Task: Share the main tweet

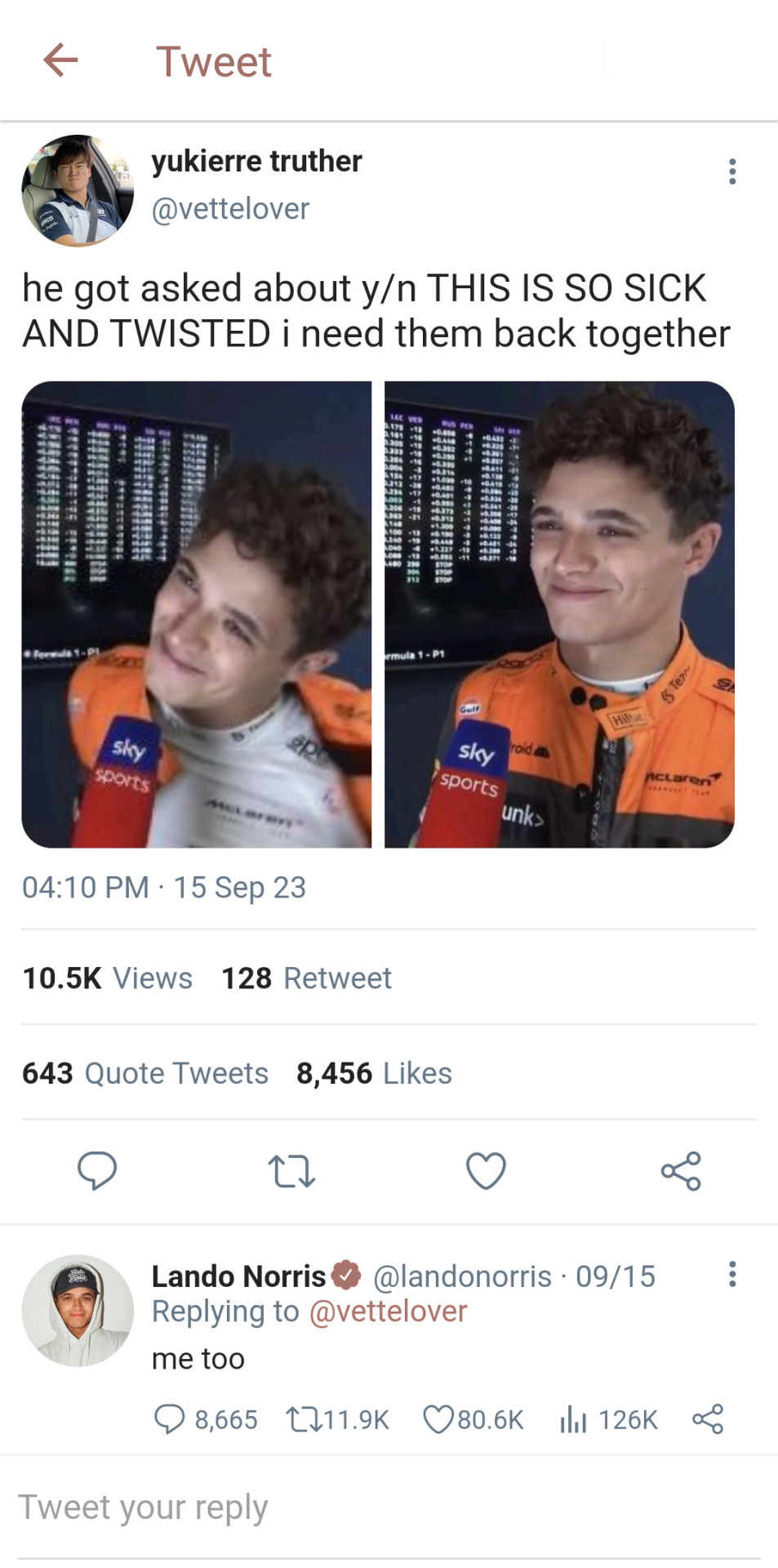Action: click(x=681, y=1170)
